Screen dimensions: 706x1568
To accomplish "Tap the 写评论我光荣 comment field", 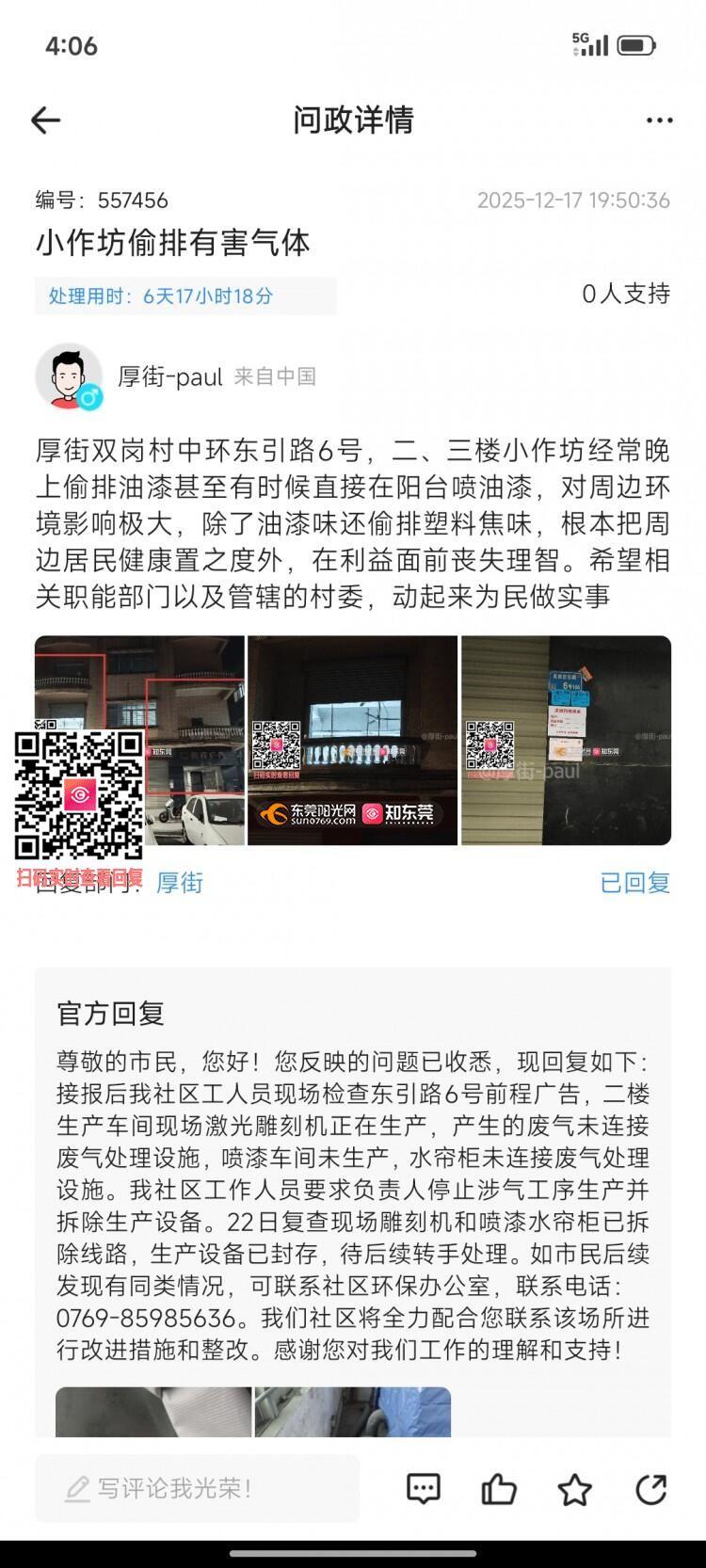I will [x=198, y=1488].
